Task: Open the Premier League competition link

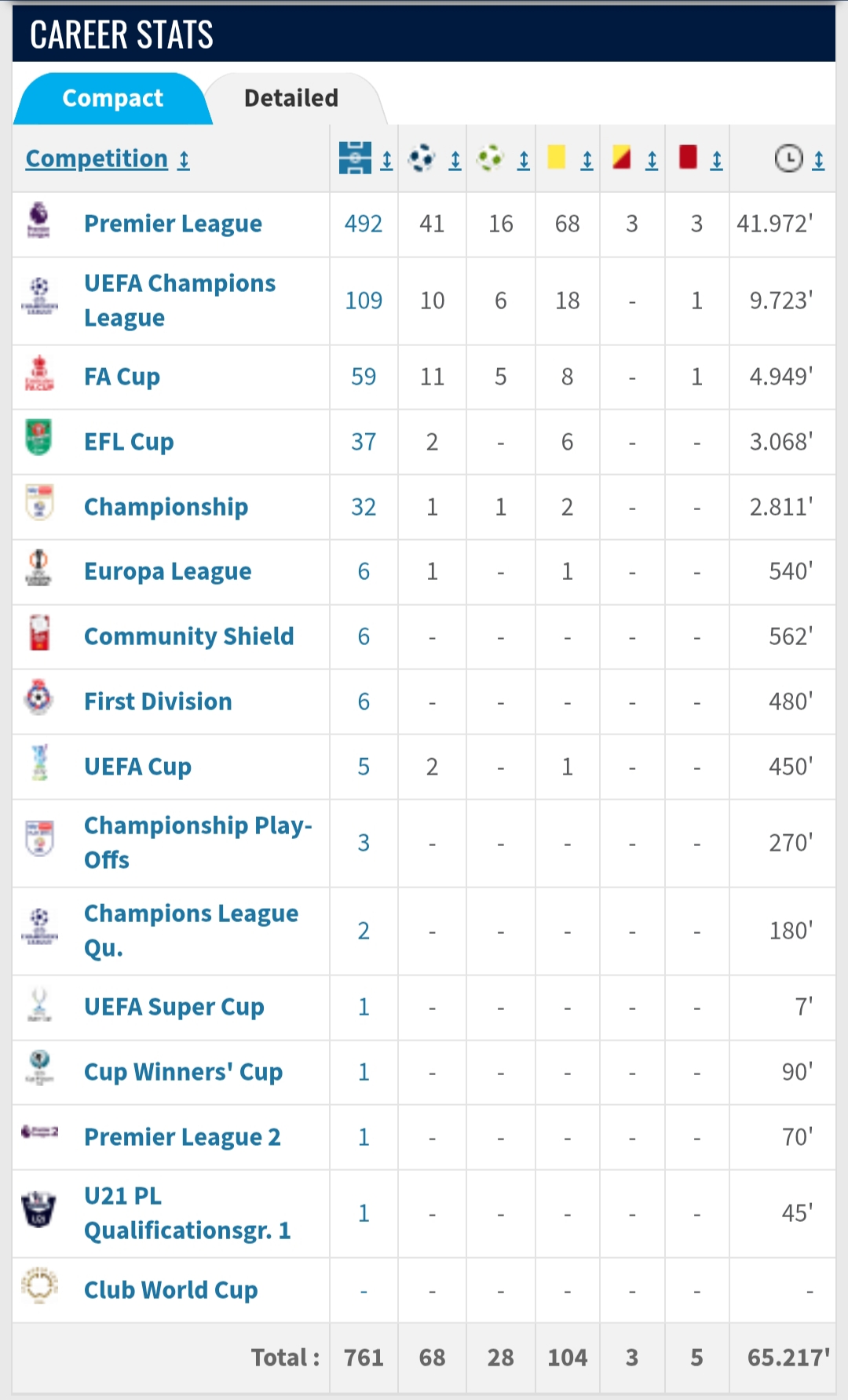Action: coord(173,224)
